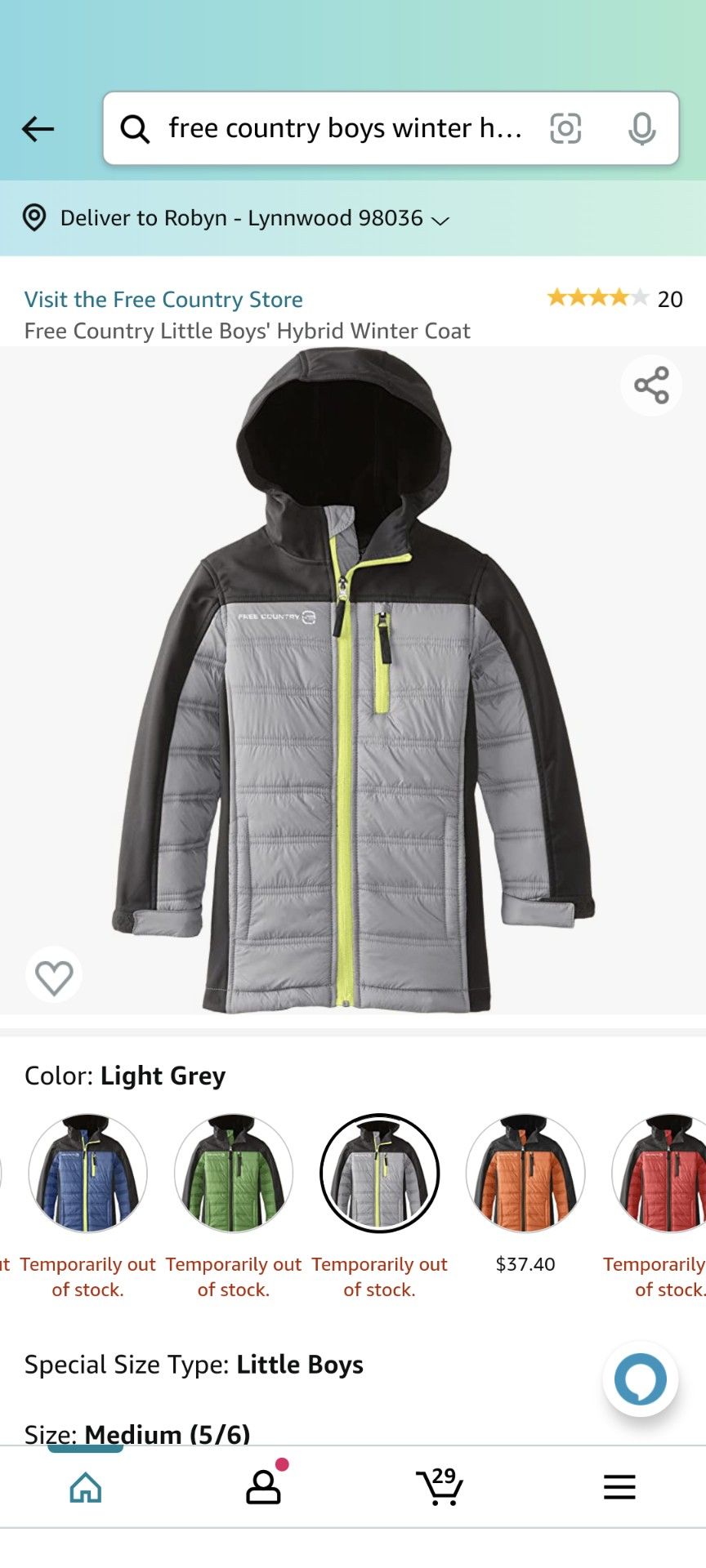The image size is (706, 1568).
Task: Change delivery address for Robyn - Lynnwood
Action: coord(237,219)
